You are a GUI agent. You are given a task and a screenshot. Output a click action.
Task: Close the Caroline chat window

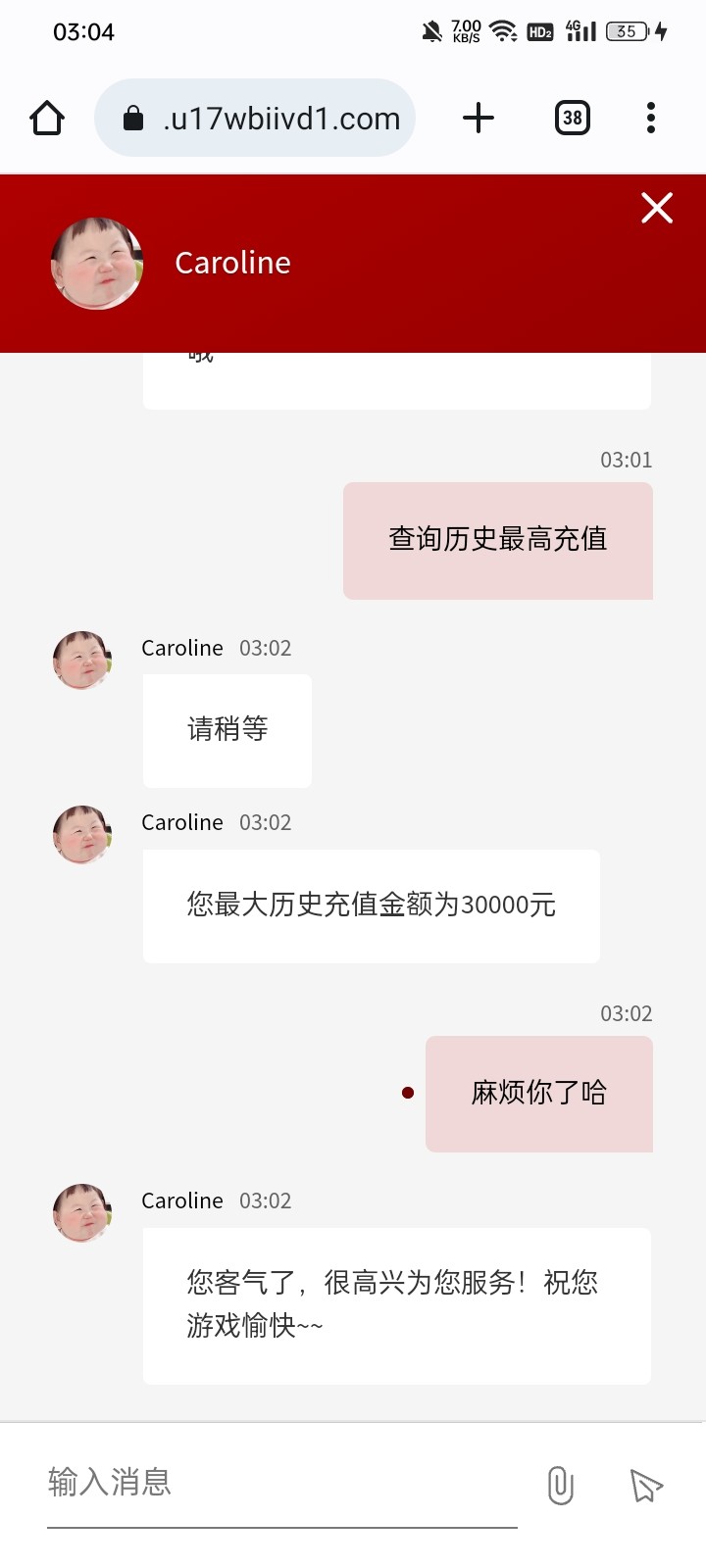click(x=656, y=208)
